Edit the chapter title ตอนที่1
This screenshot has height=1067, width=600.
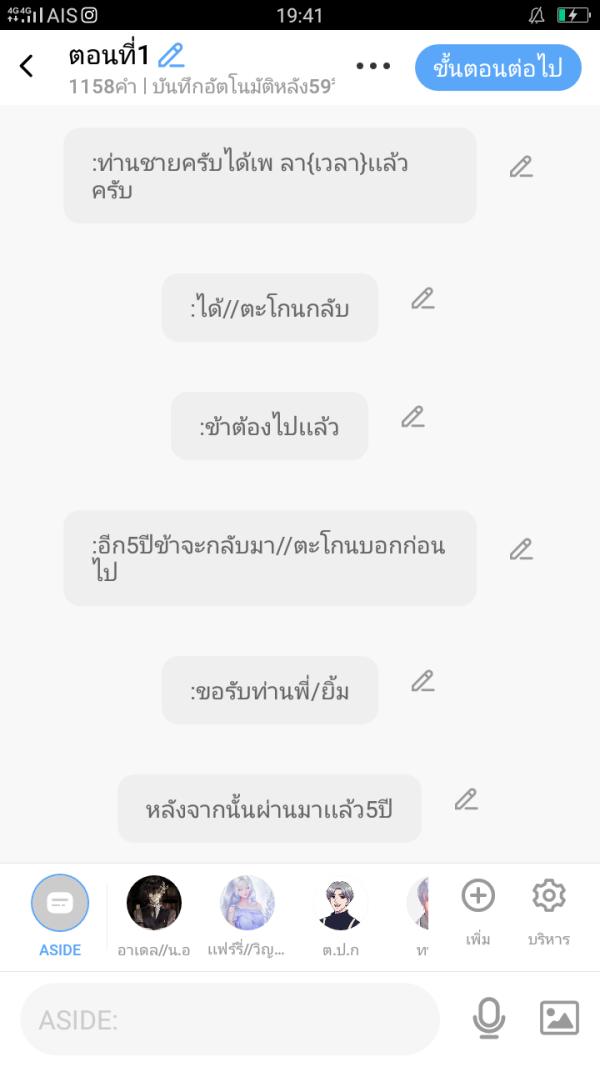click(x=172, y=56)
